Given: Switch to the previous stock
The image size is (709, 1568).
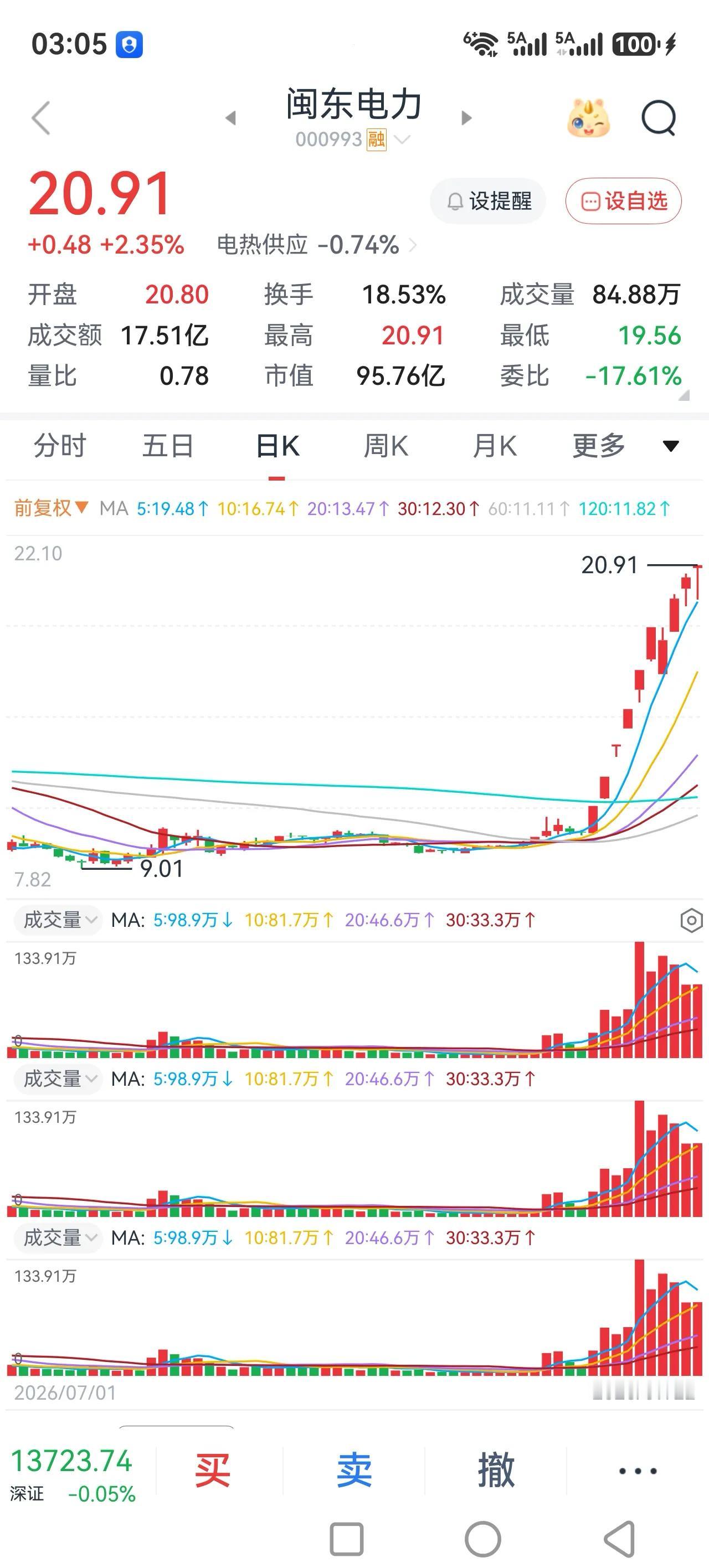Looking at the screenshot, I should (x=230, y=118).
